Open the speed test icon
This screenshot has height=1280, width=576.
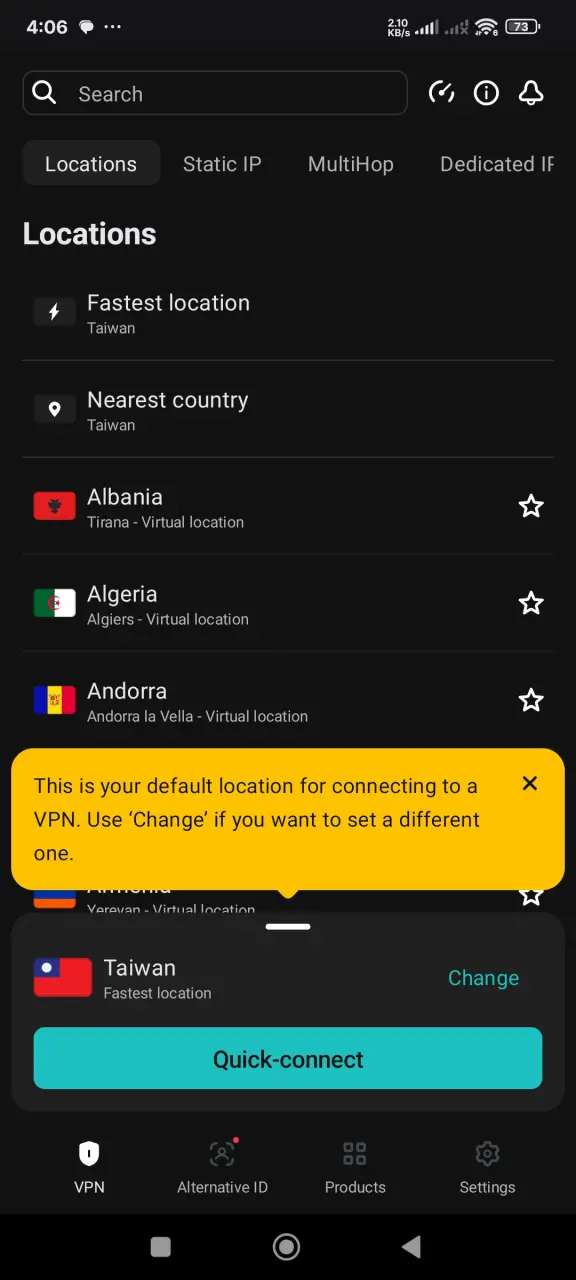[x=441, y=93]
